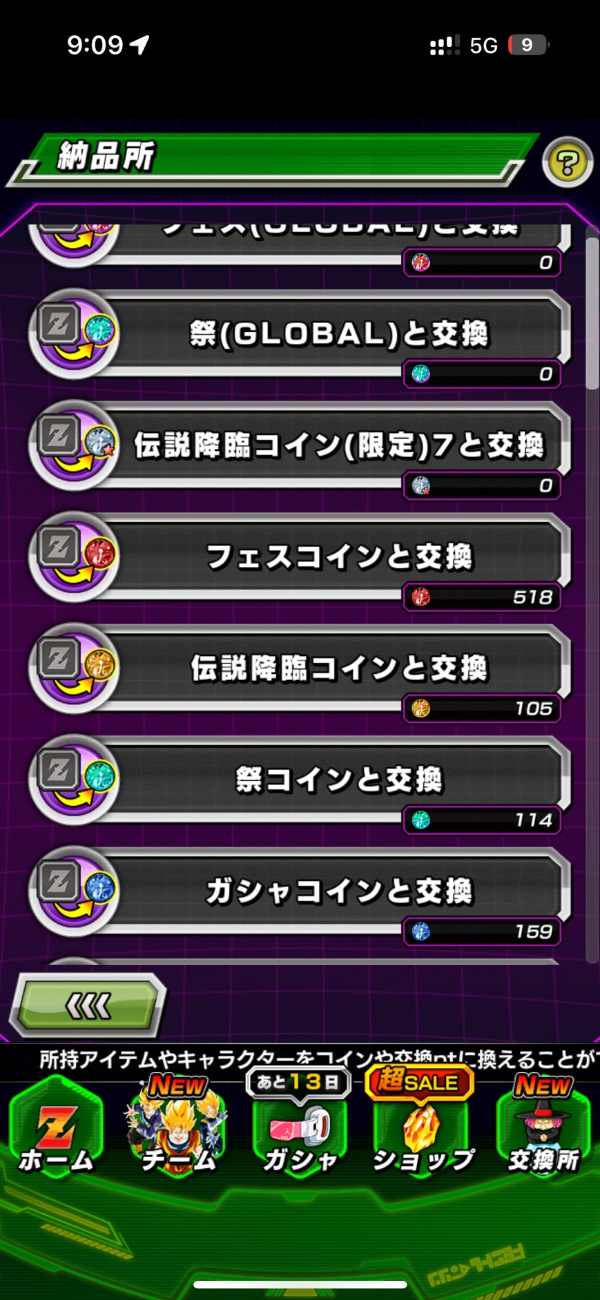Go back with the green arrow button
Image resolution: width=600 pixels, height=1300 pixels.
pos(88,1005)
